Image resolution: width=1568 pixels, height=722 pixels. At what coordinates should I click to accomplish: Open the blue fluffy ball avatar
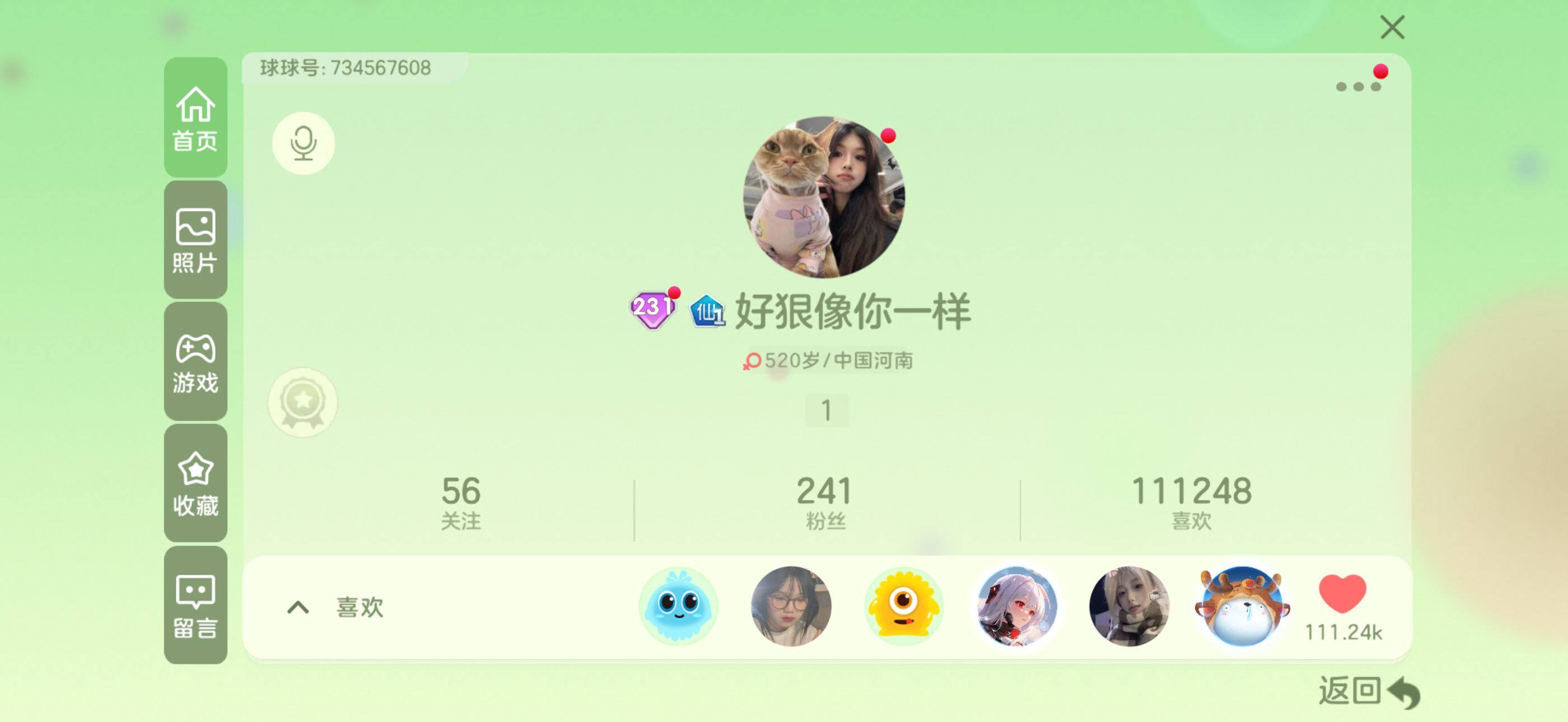[679, 606]
